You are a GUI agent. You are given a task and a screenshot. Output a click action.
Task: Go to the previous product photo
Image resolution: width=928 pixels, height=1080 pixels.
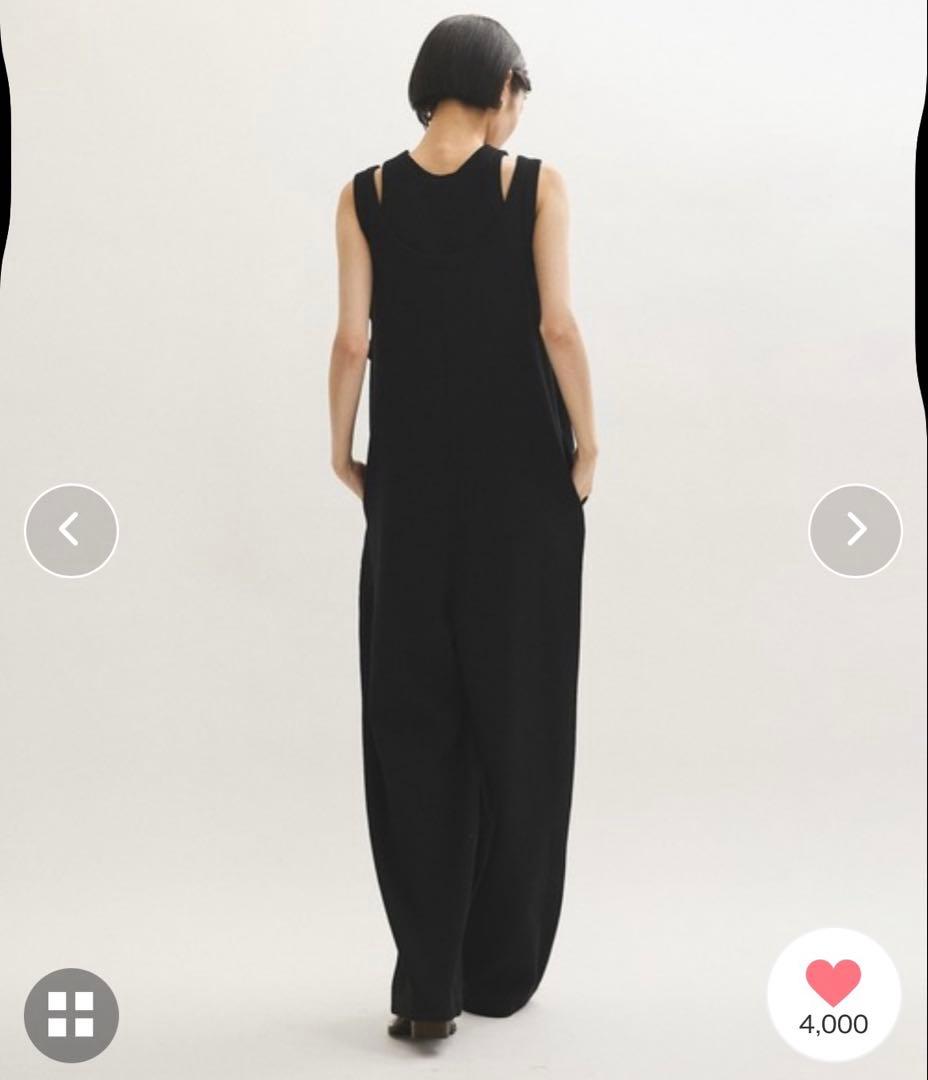tap(71, 530)
